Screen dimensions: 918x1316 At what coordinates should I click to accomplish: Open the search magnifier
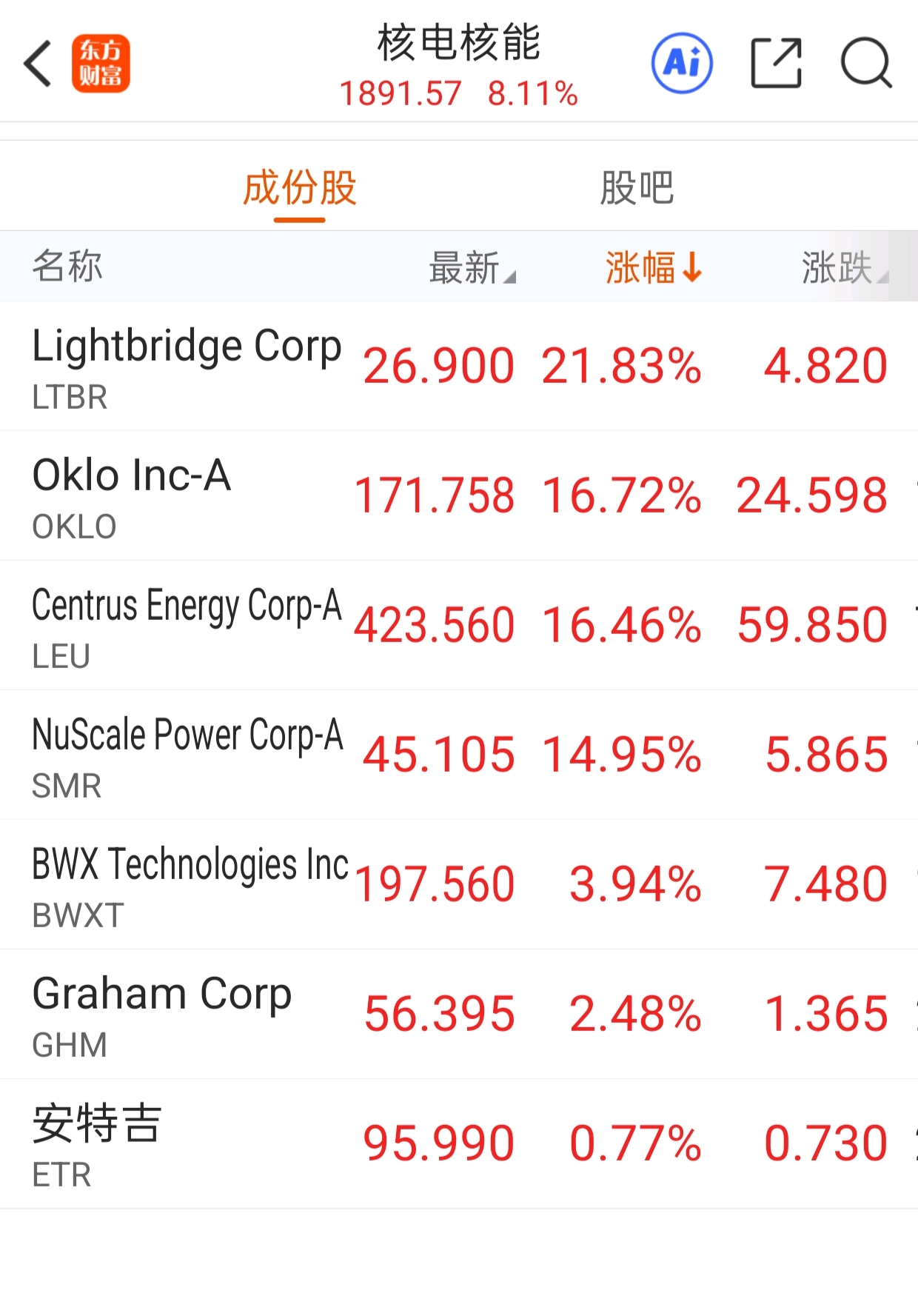click(x=865, y=64)
